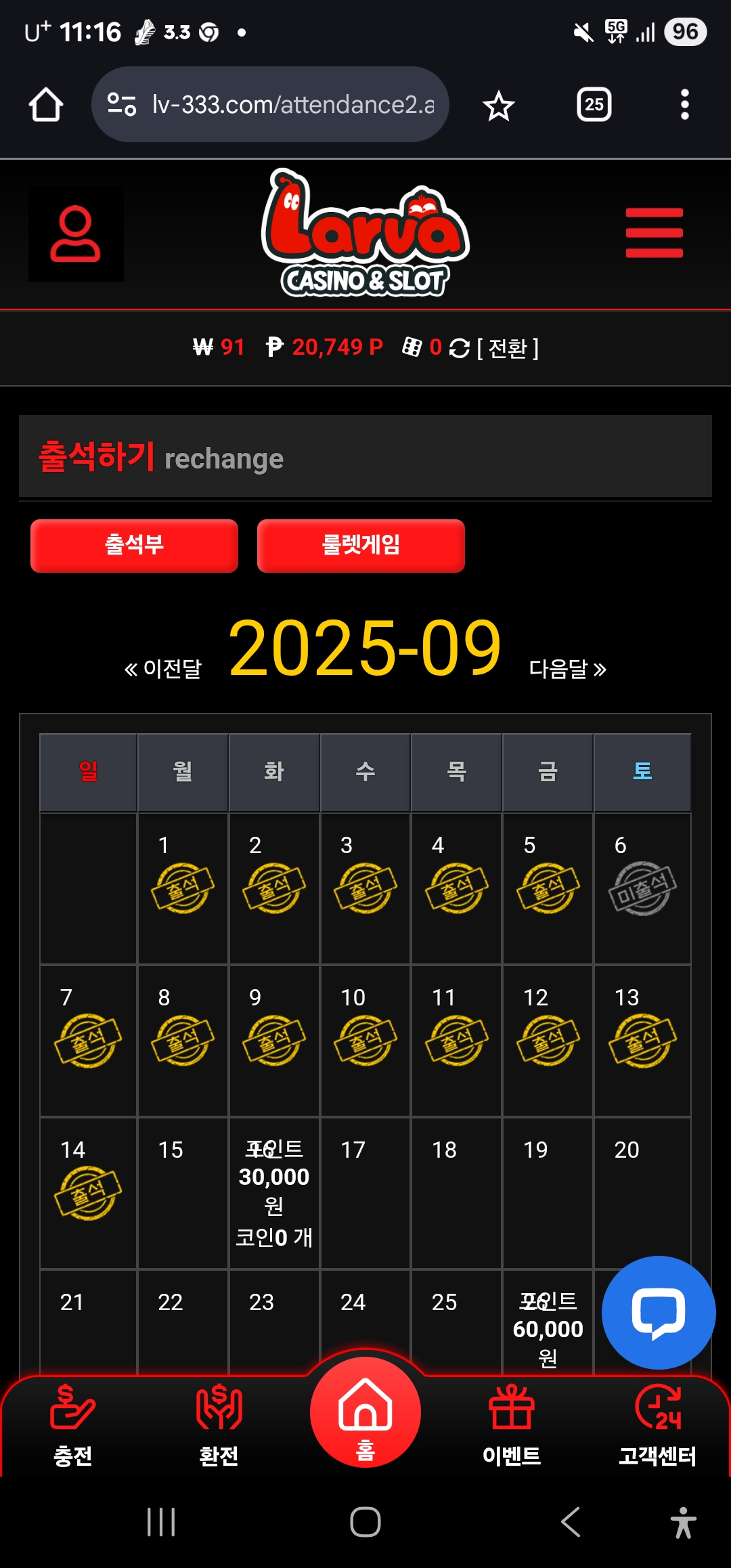
Task: Open the 룰렛게임 button
Action: click(x=361, y=546)
